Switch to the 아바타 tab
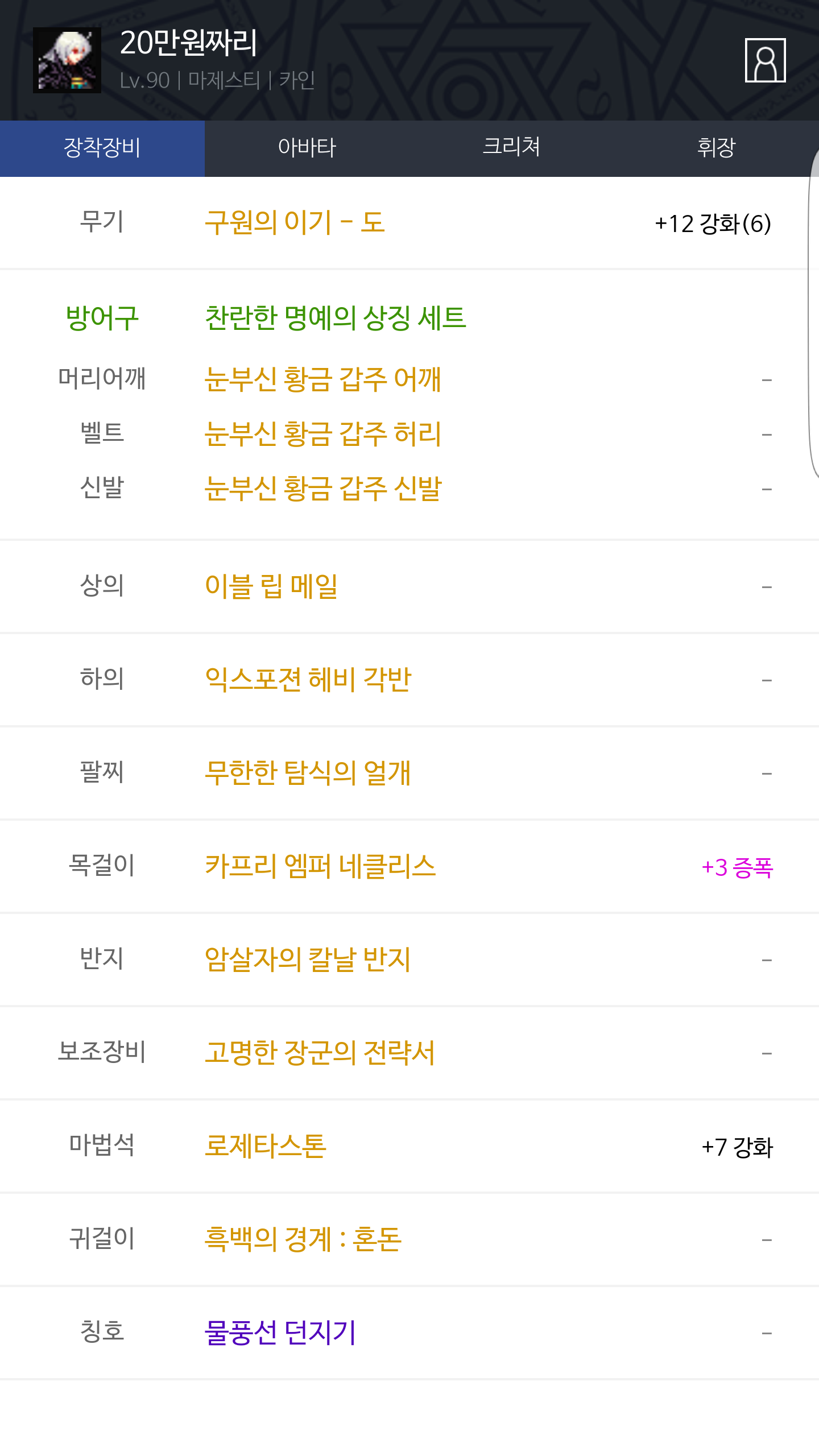819x1456 pixels. coord(307,148)
